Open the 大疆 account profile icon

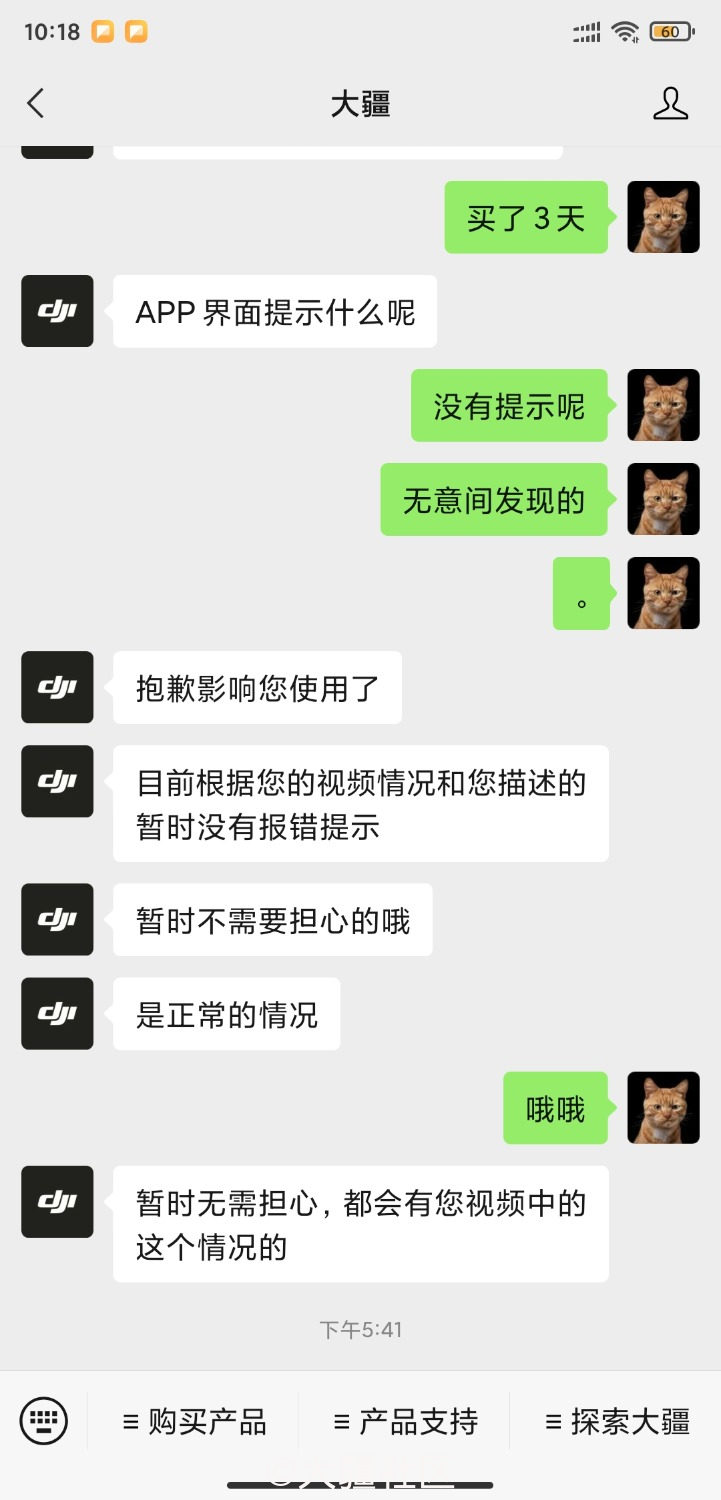(x=670, y=103)
